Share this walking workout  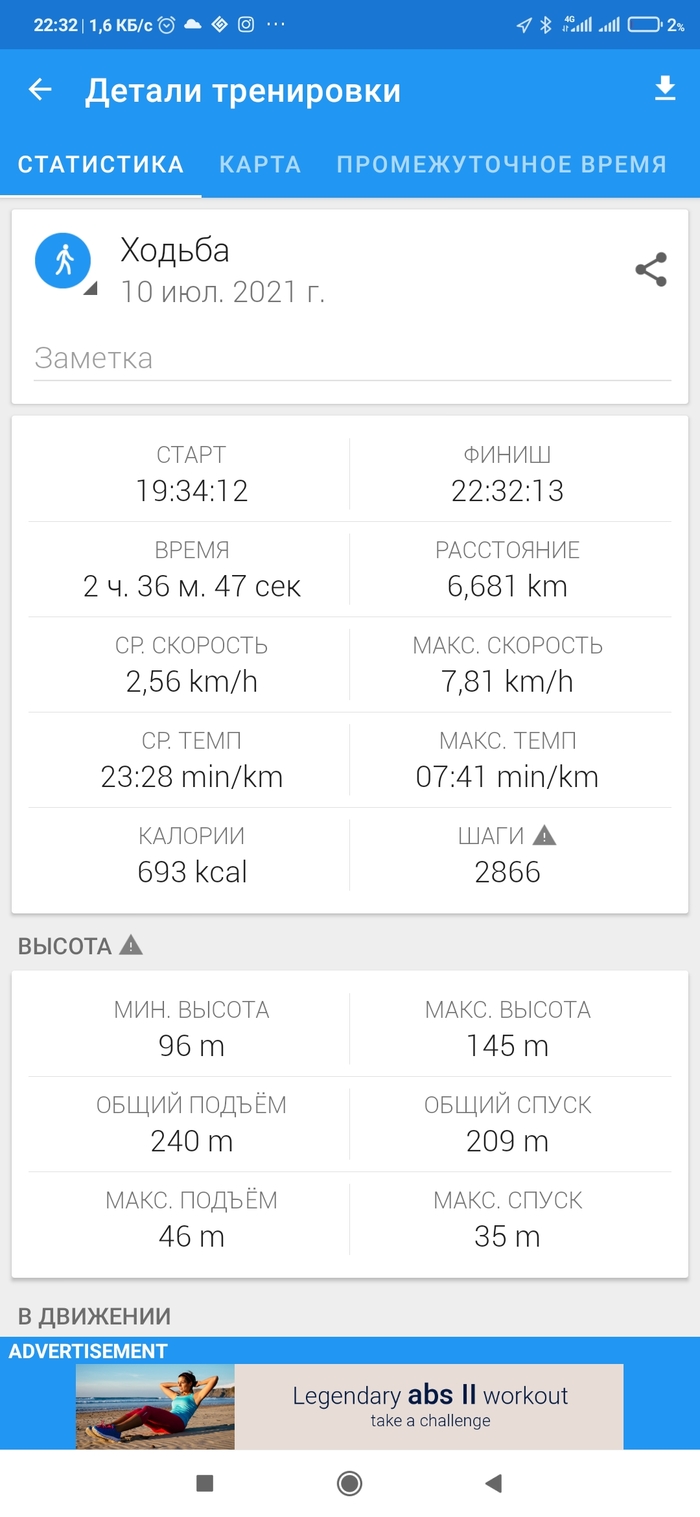(651, 270)
